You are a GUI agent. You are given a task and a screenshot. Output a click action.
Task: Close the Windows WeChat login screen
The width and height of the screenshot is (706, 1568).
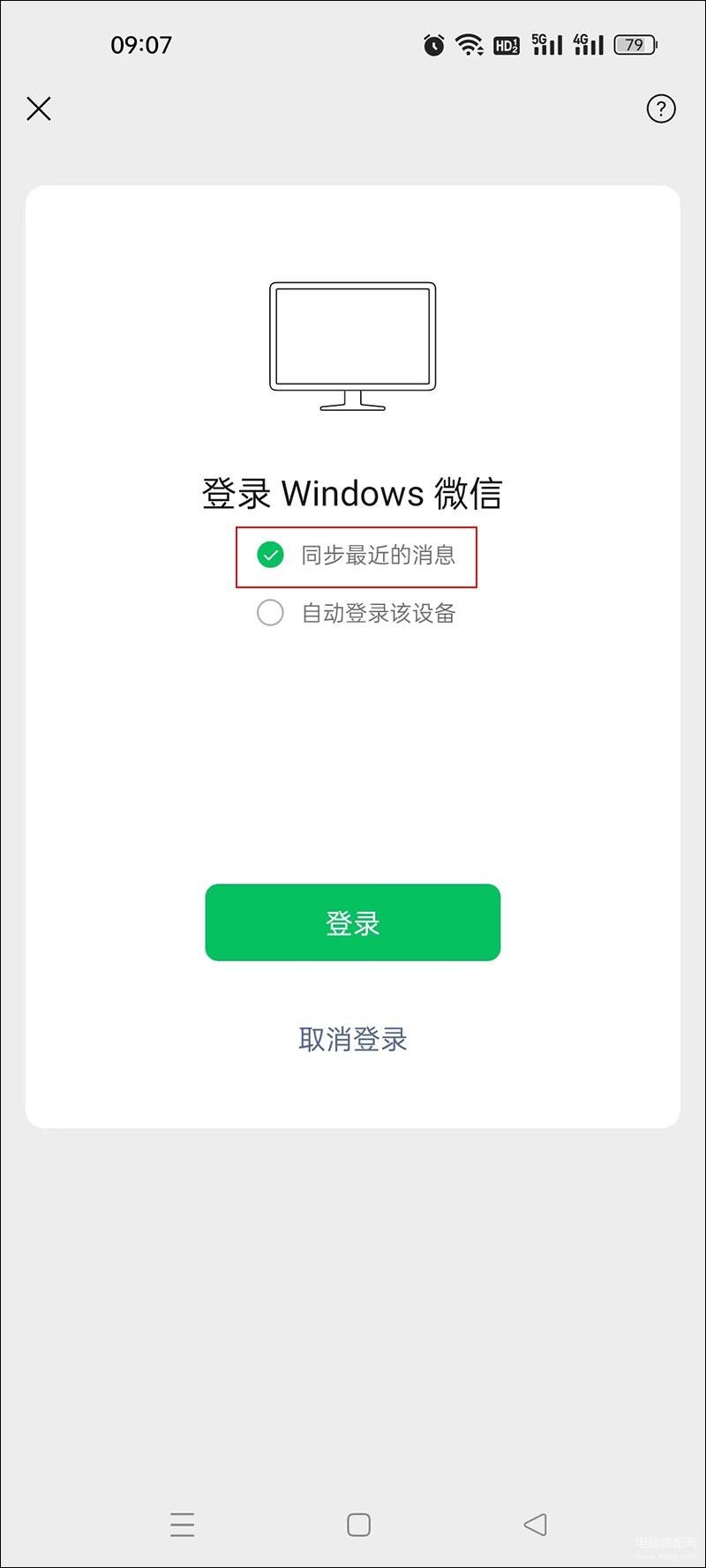tap(39, 108)
